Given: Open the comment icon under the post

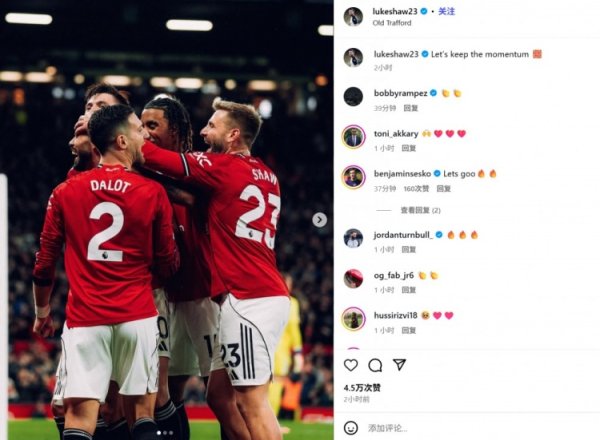Looking at the screenshot, I should (x=375, y=365).
